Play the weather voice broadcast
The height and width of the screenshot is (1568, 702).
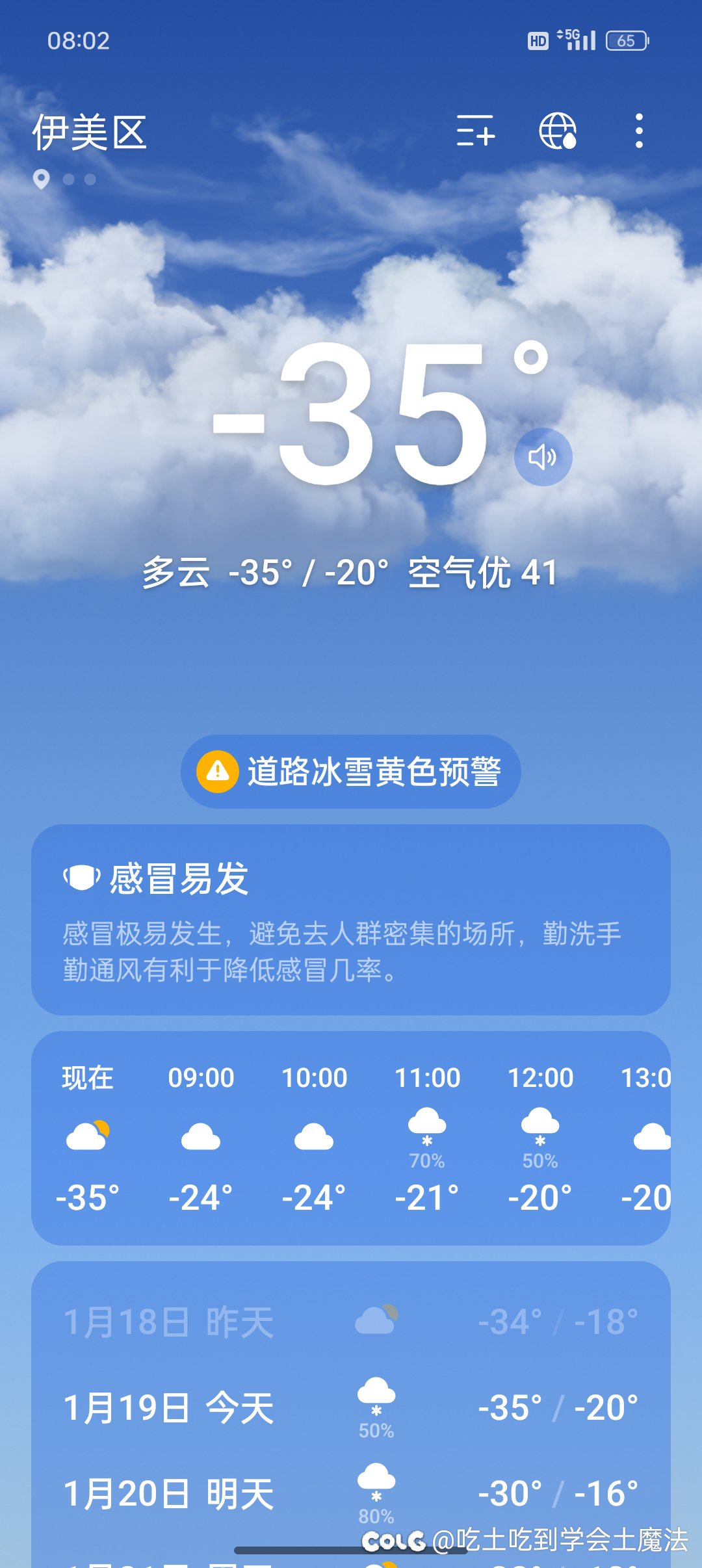(x=543, y=457)
